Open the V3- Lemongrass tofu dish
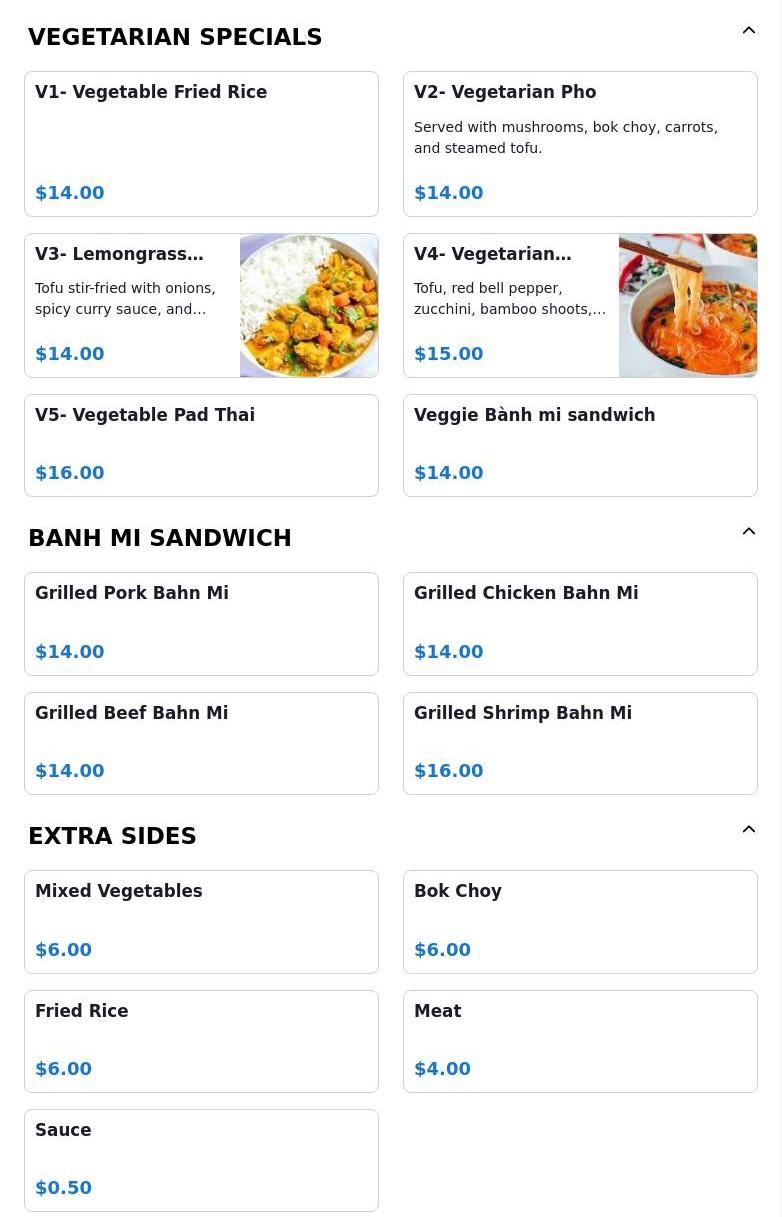 [201, 306]
